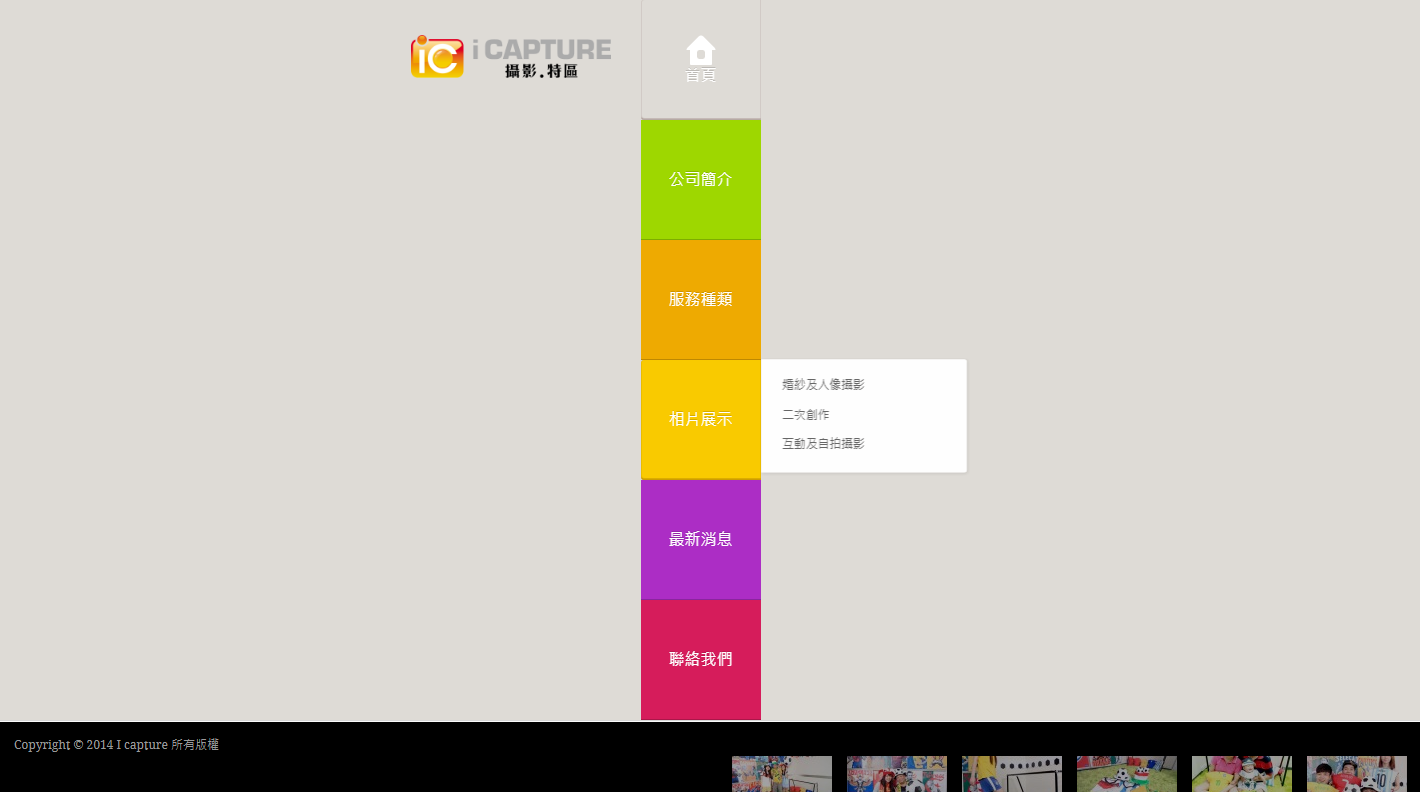1420x792 pixels.
Task: Go to the 首頁 home tile
Action: click(700, 59)
